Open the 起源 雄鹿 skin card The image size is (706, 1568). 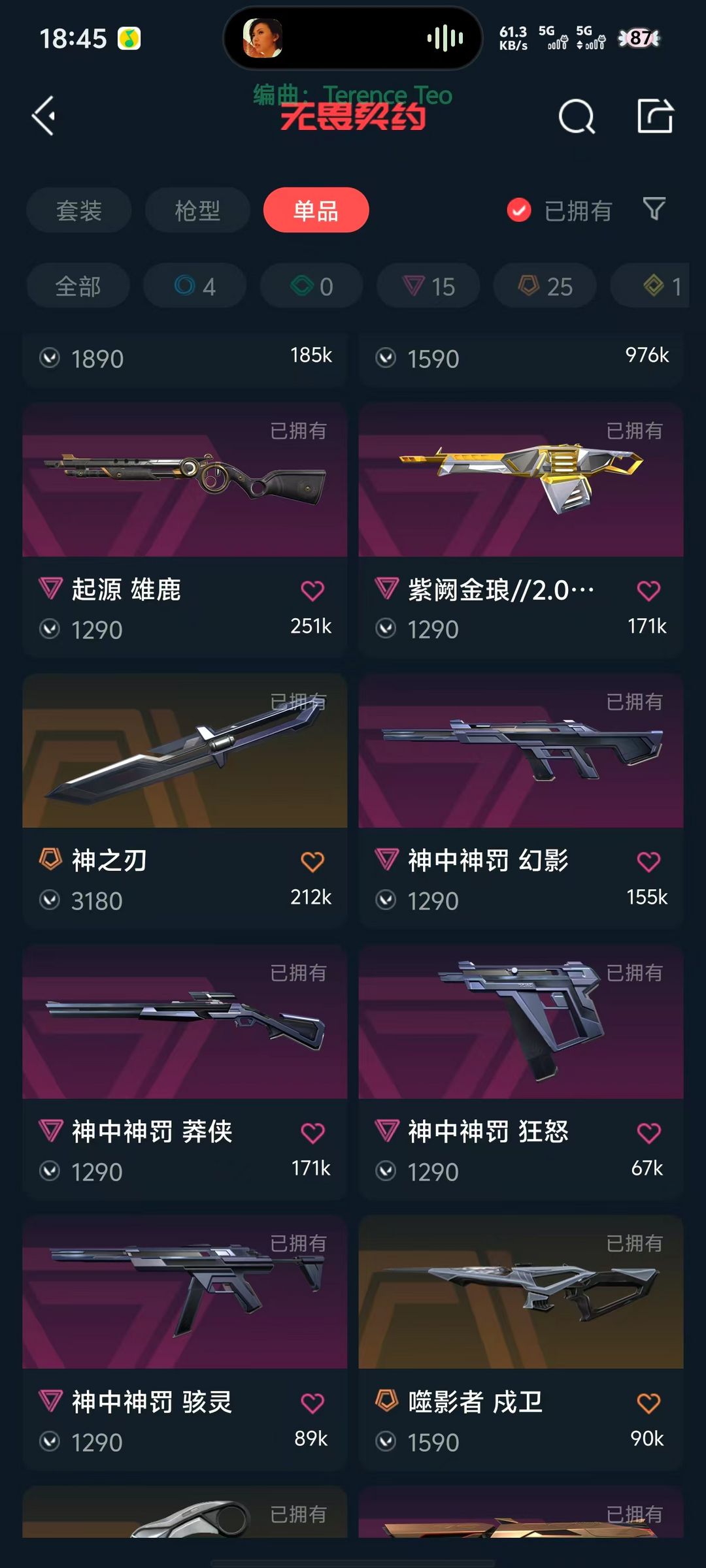(184, 481)
